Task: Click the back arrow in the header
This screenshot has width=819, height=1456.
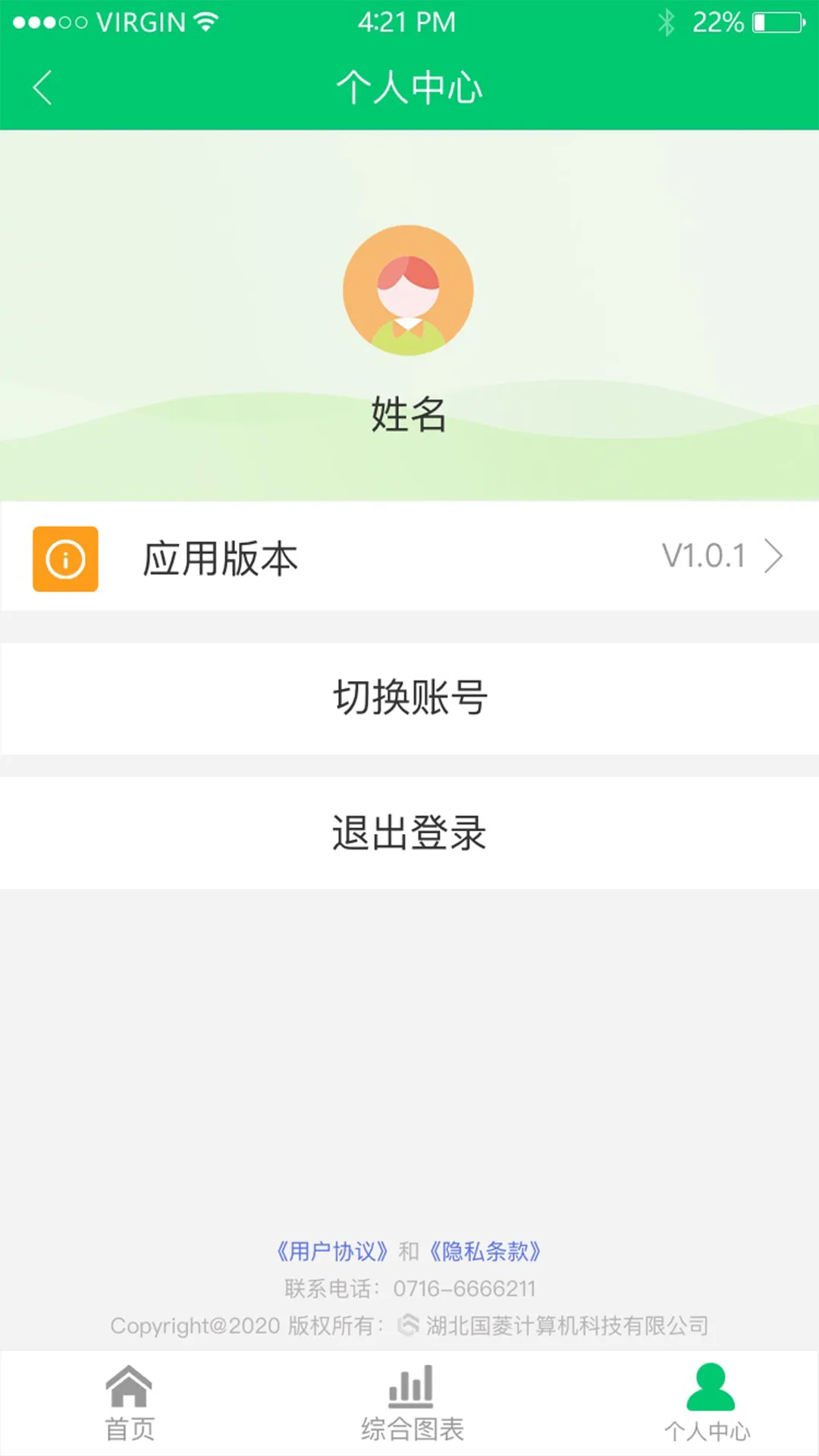Action: [43, 88]
